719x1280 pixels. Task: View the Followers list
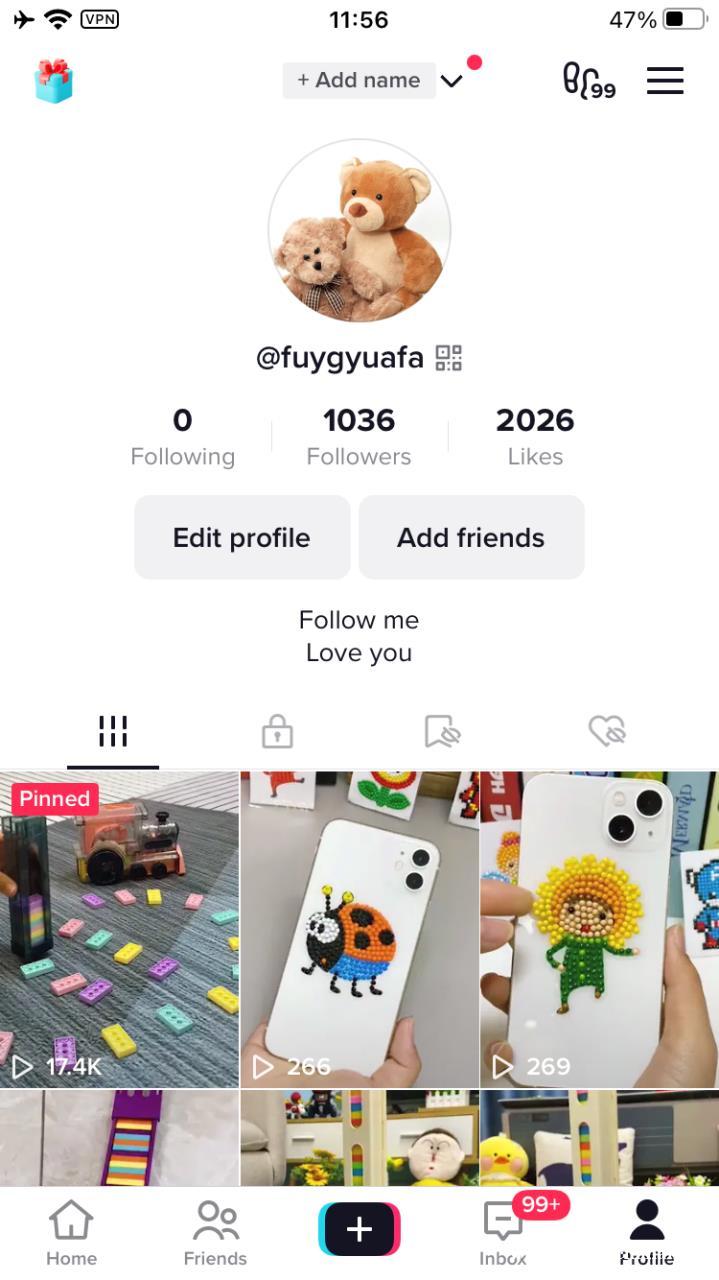[x=359, y=437]
